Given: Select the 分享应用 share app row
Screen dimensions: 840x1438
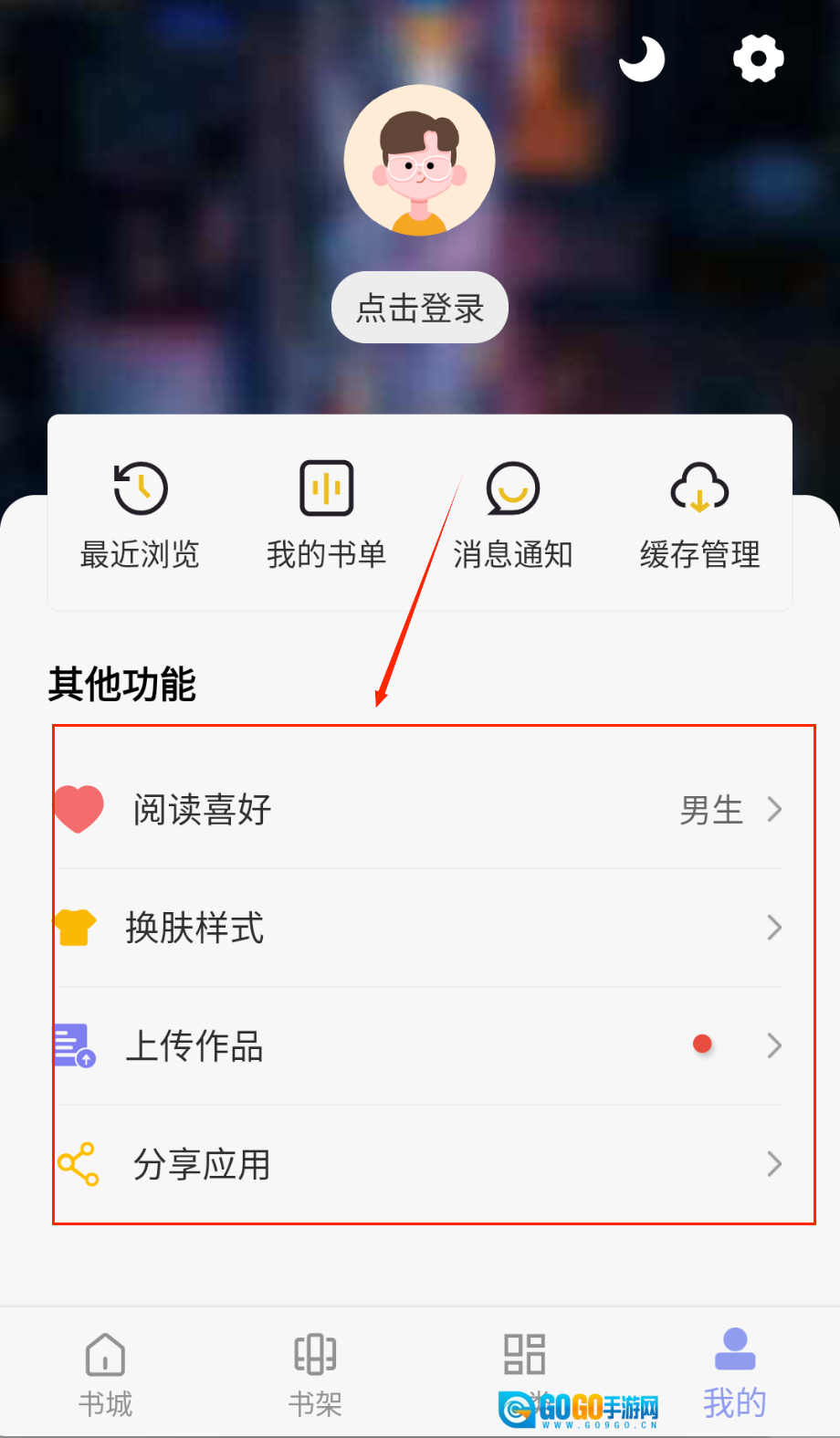Looking at the screenshot, I should click(420, 1164).
